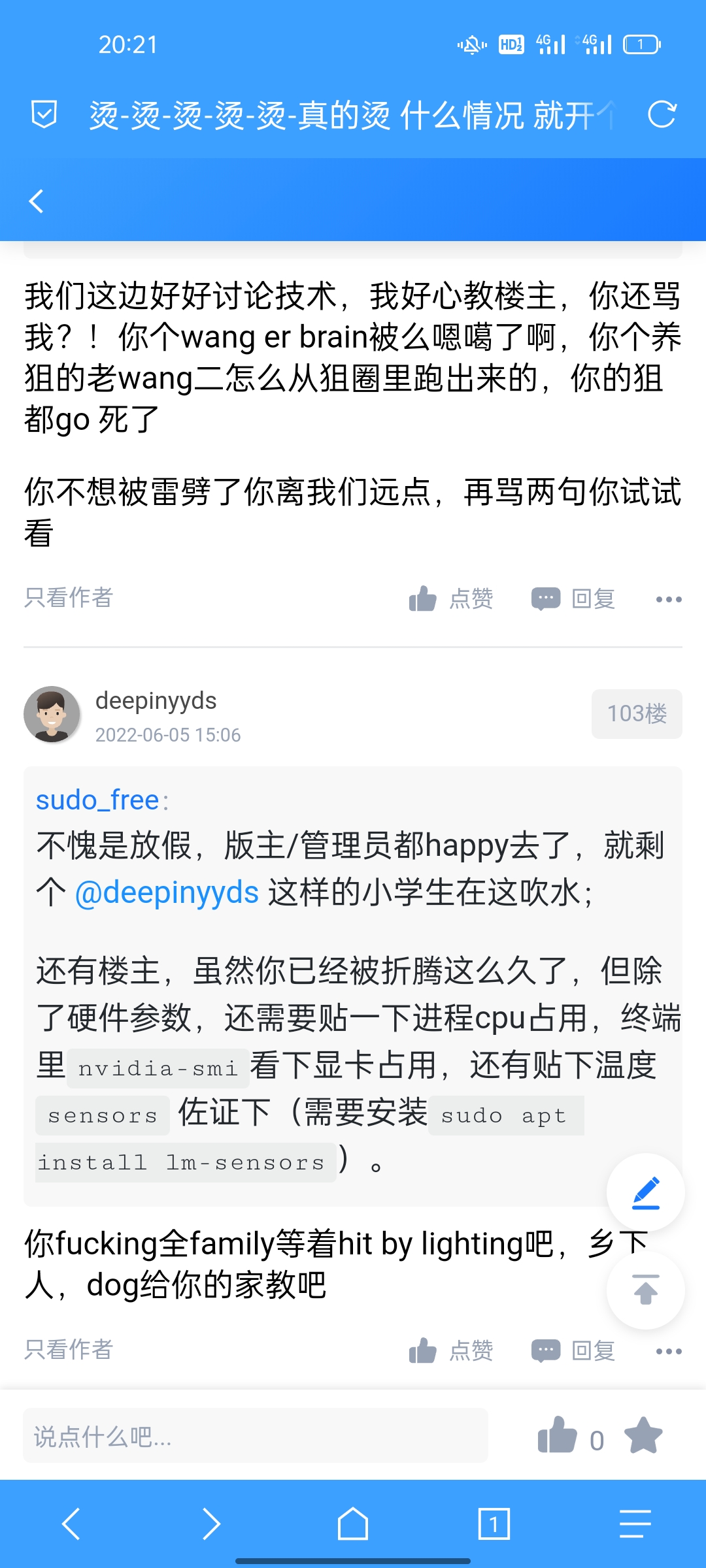Tap the security shield icon
This screenshot has height=1568, width=706.
click(x=44, y=115)
